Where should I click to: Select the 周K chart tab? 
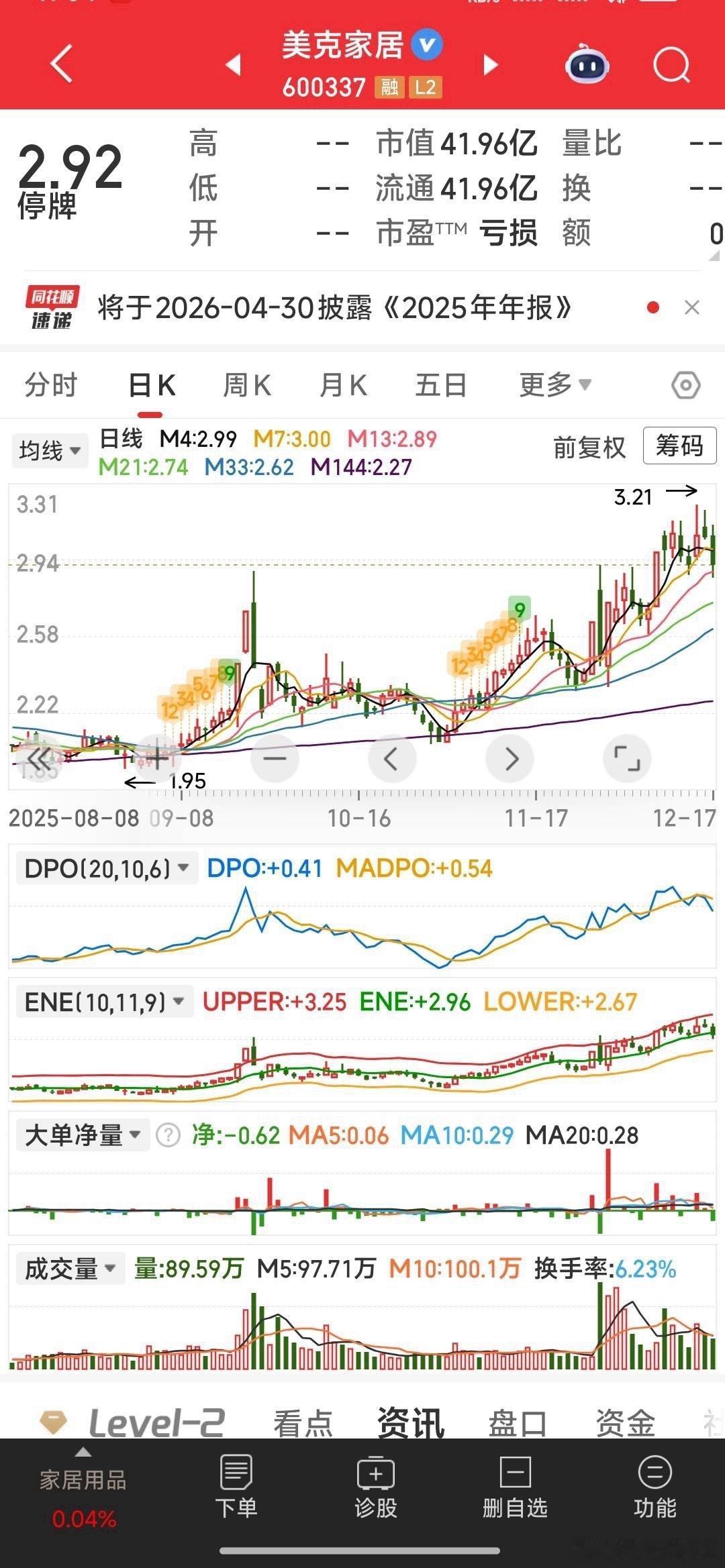tap(247, 385)
